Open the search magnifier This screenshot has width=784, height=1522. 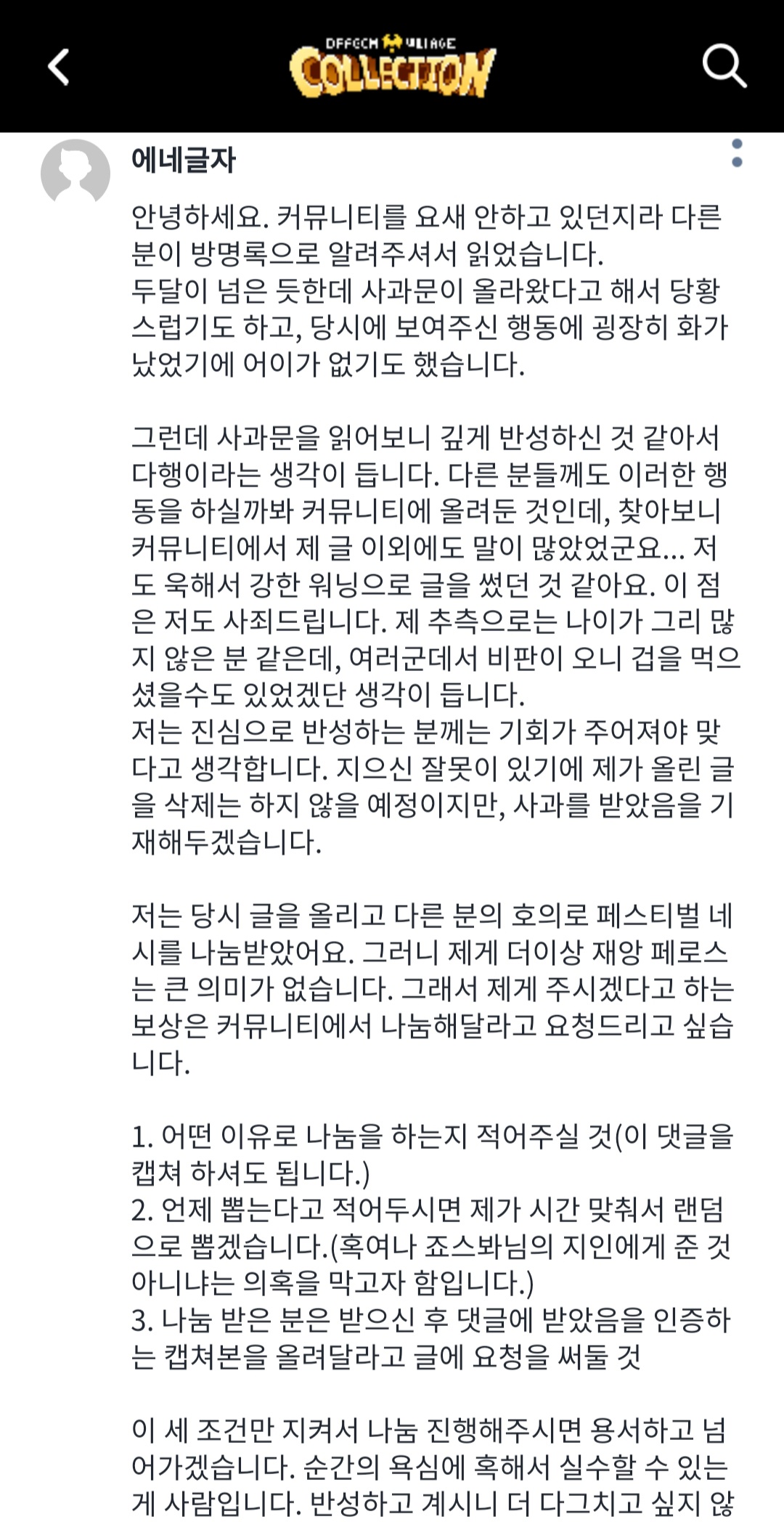pos(724,66)
